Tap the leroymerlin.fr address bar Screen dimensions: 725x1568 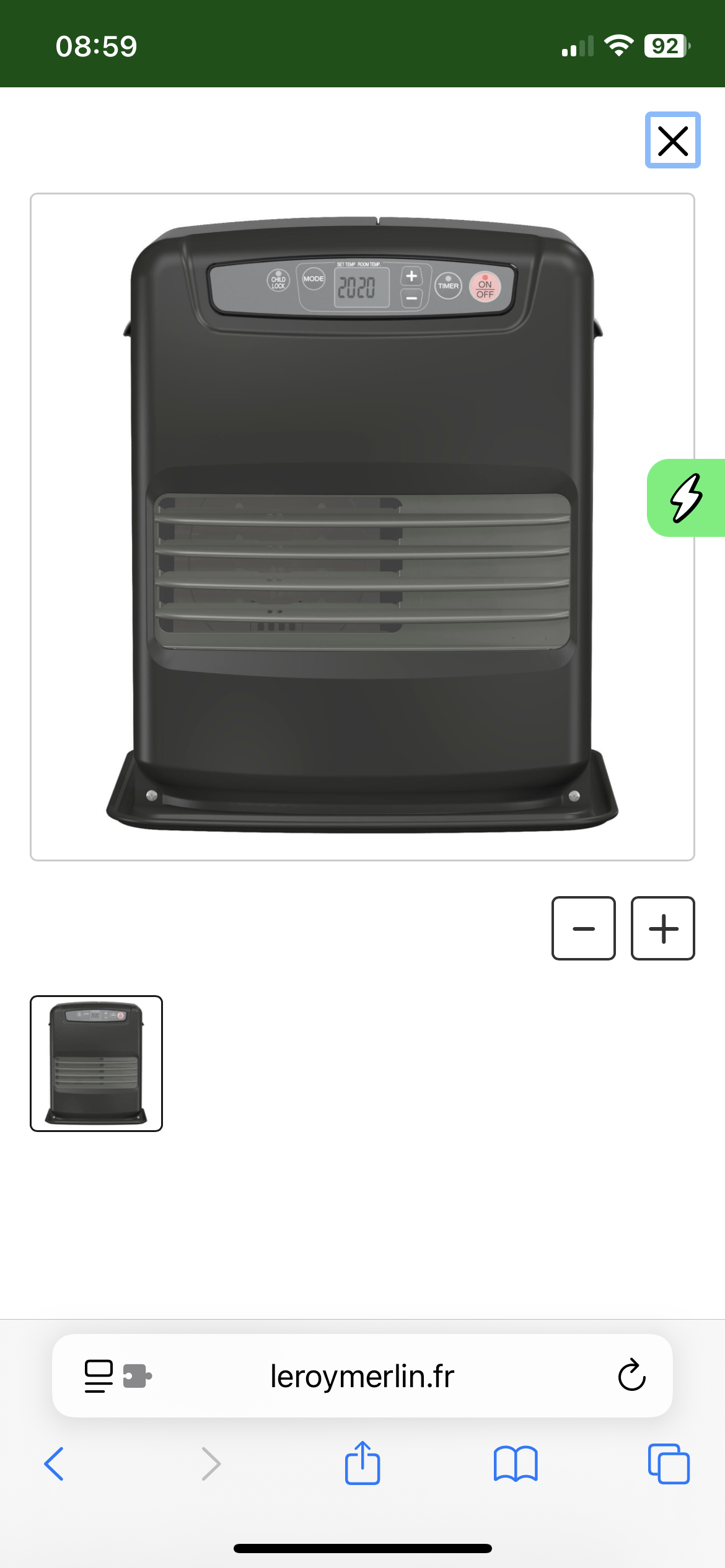362,1376
